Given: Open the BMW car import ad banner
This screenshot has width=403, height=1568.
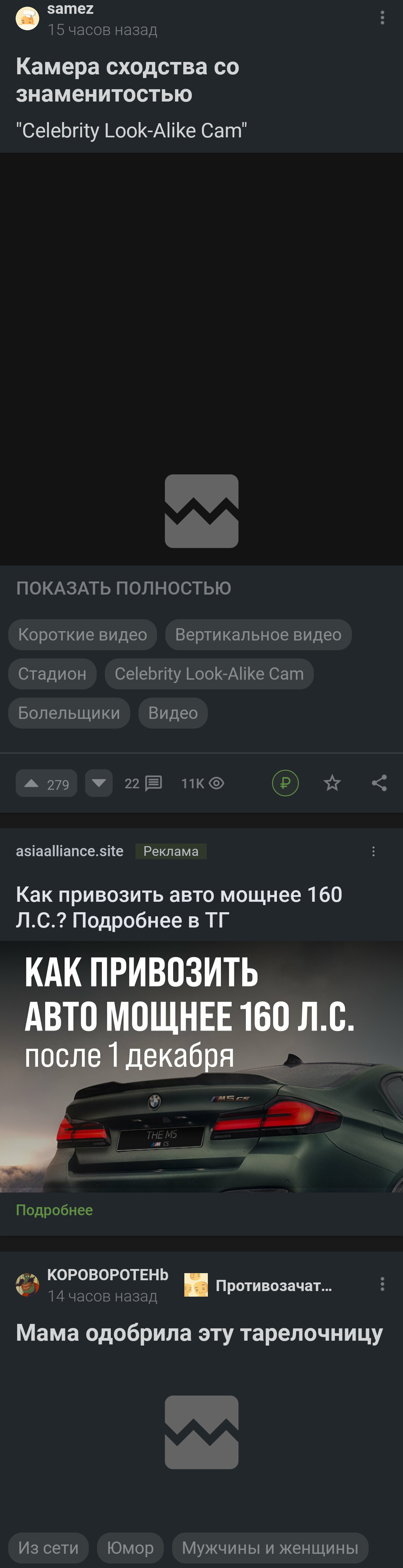Looking at the screenshot, I should coord(201,1066).
